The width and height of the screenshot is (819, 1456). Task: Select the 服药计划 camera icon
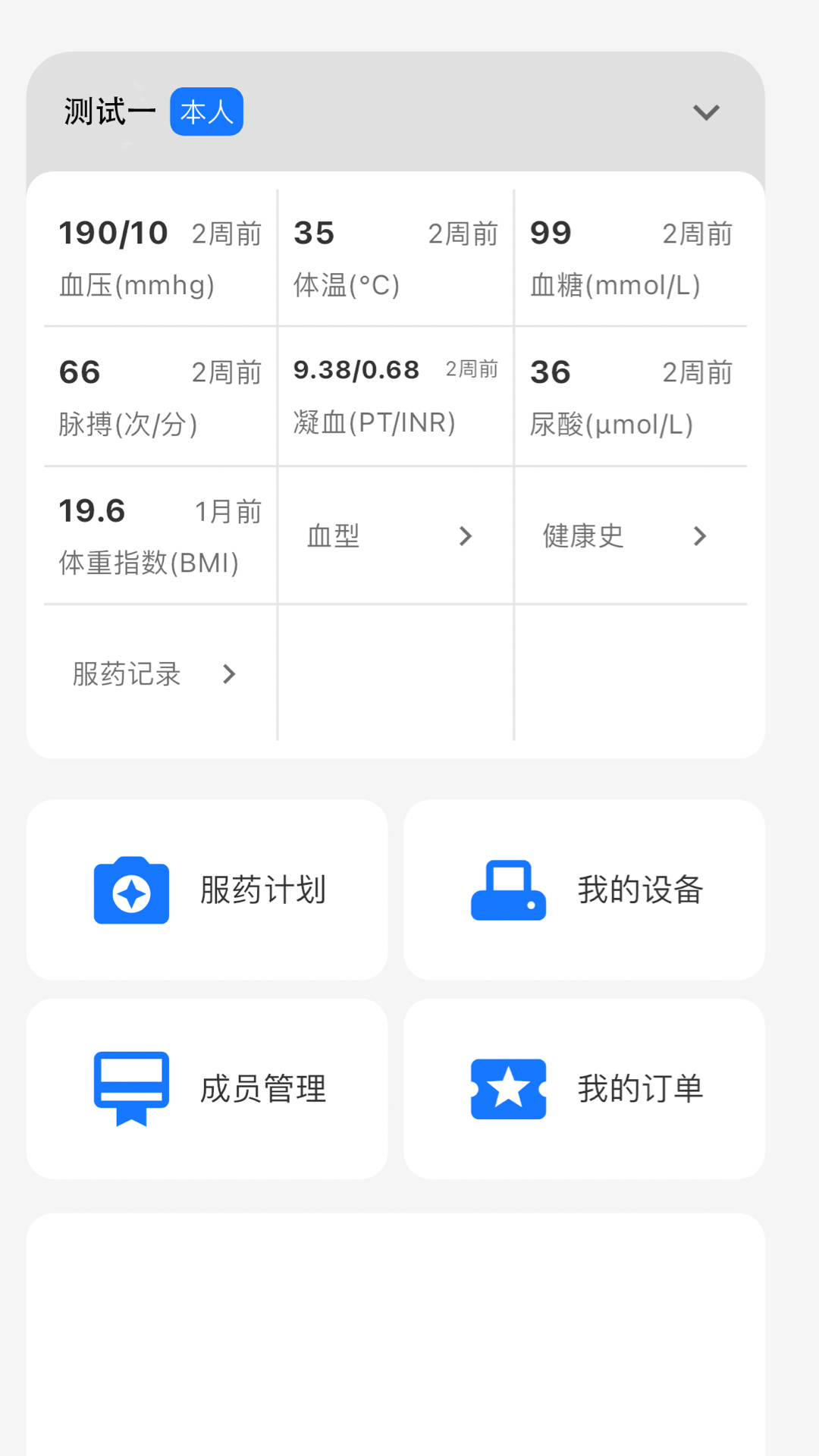(x=130, y=893)
